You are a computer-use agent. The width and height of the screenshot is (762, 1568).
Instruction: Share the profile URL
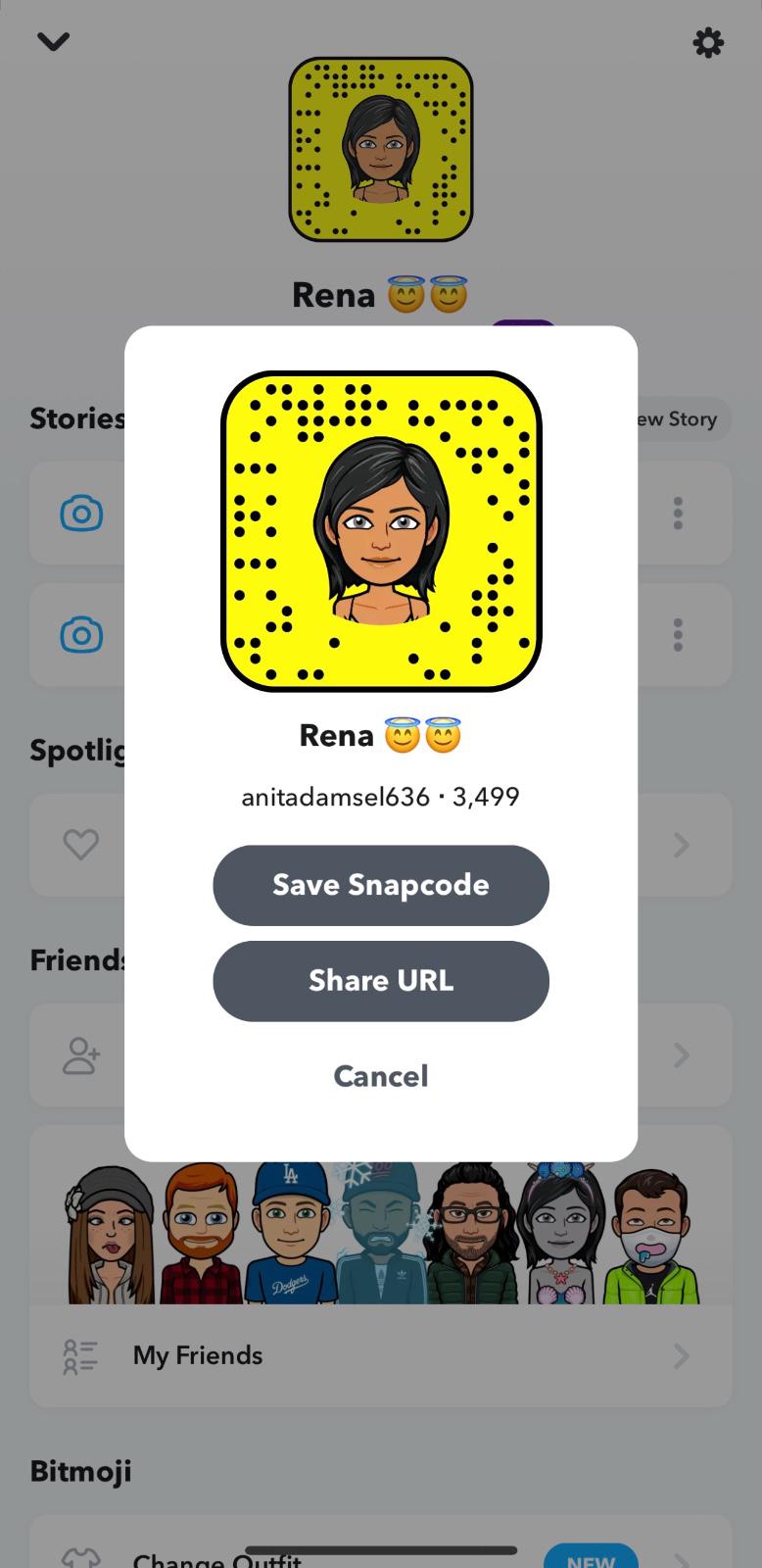tap(380, 981)
